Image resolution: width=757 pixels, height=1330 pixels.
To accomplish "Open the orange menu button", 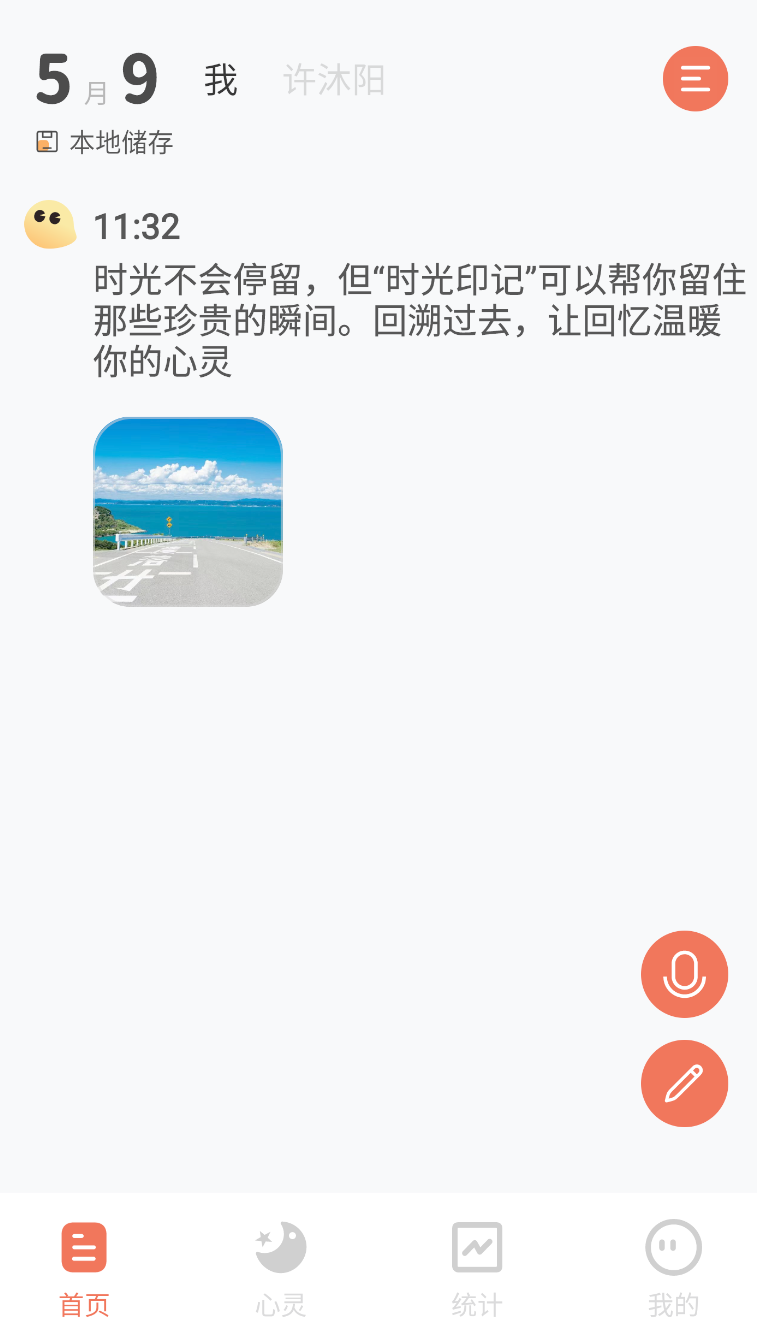I will pos(695,78).
